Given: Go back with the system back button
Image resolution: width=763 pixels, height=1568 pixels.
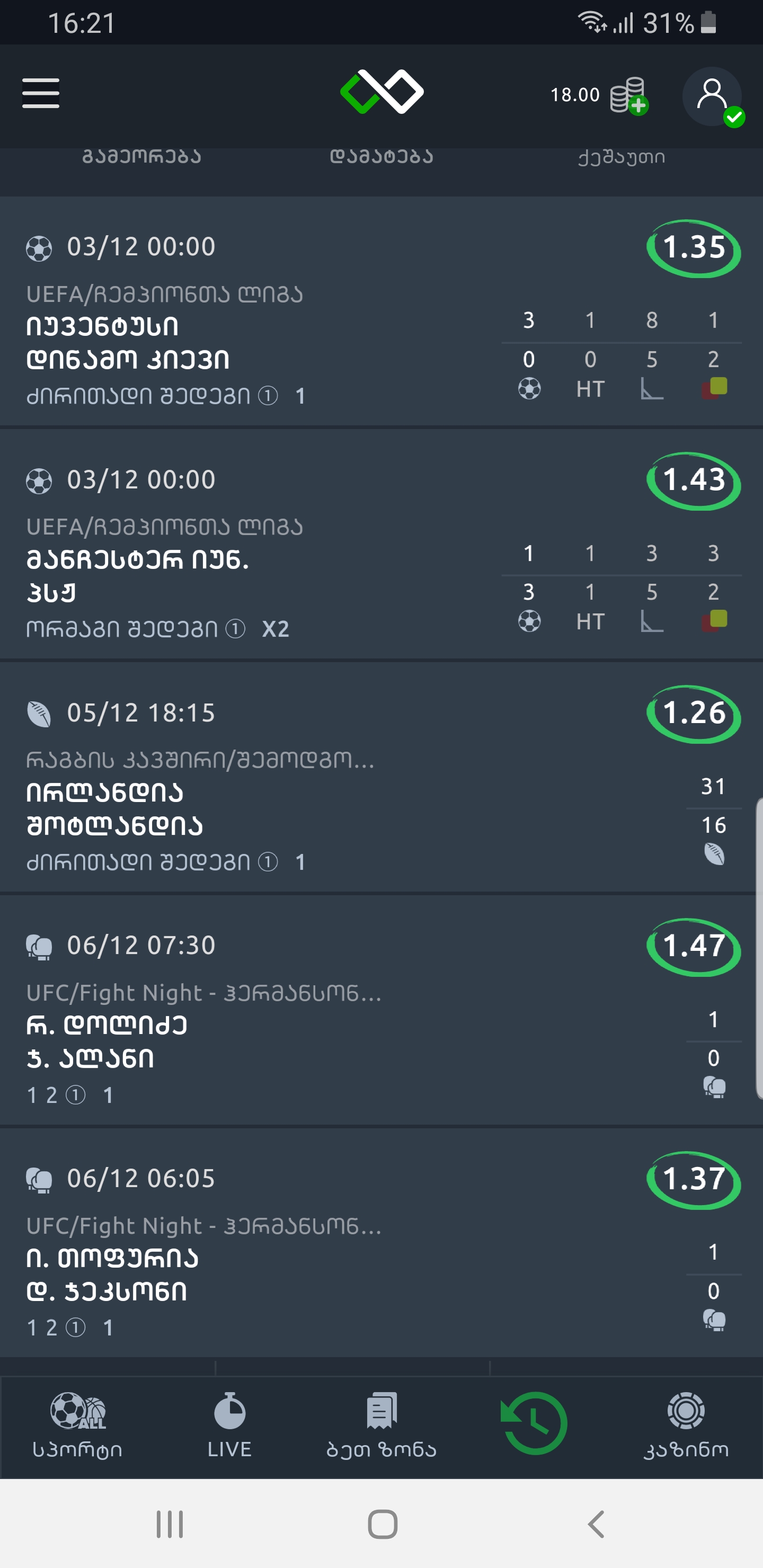Looking at the screenshot, I should 596,1524.
